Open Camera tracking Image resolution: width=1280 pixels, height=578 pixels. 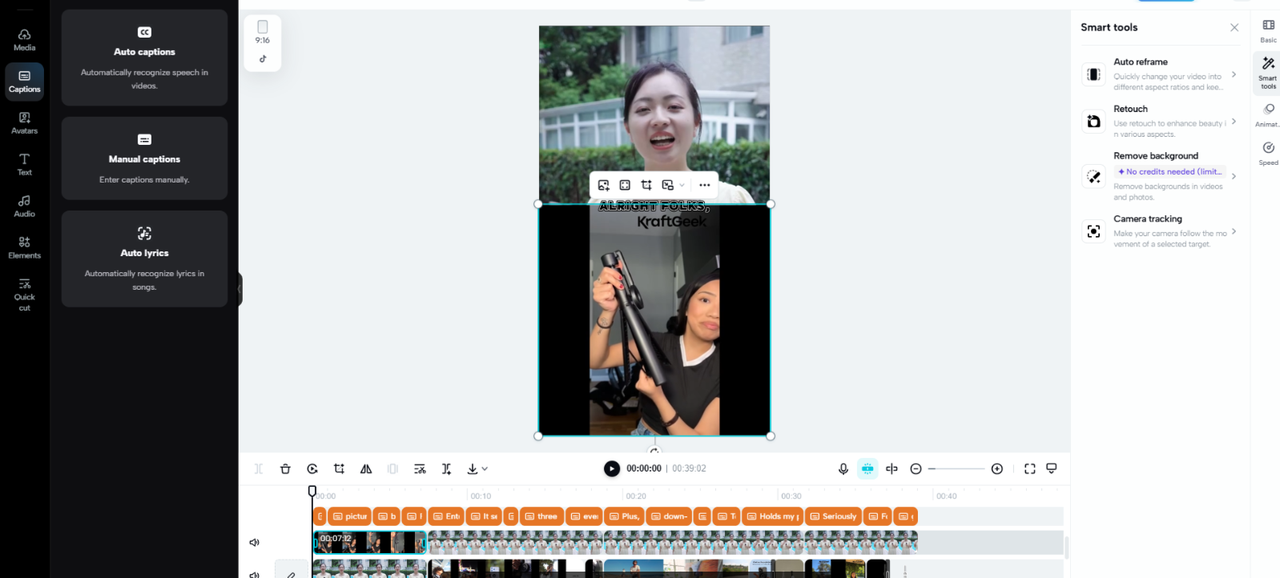[x=1160, y=231]
